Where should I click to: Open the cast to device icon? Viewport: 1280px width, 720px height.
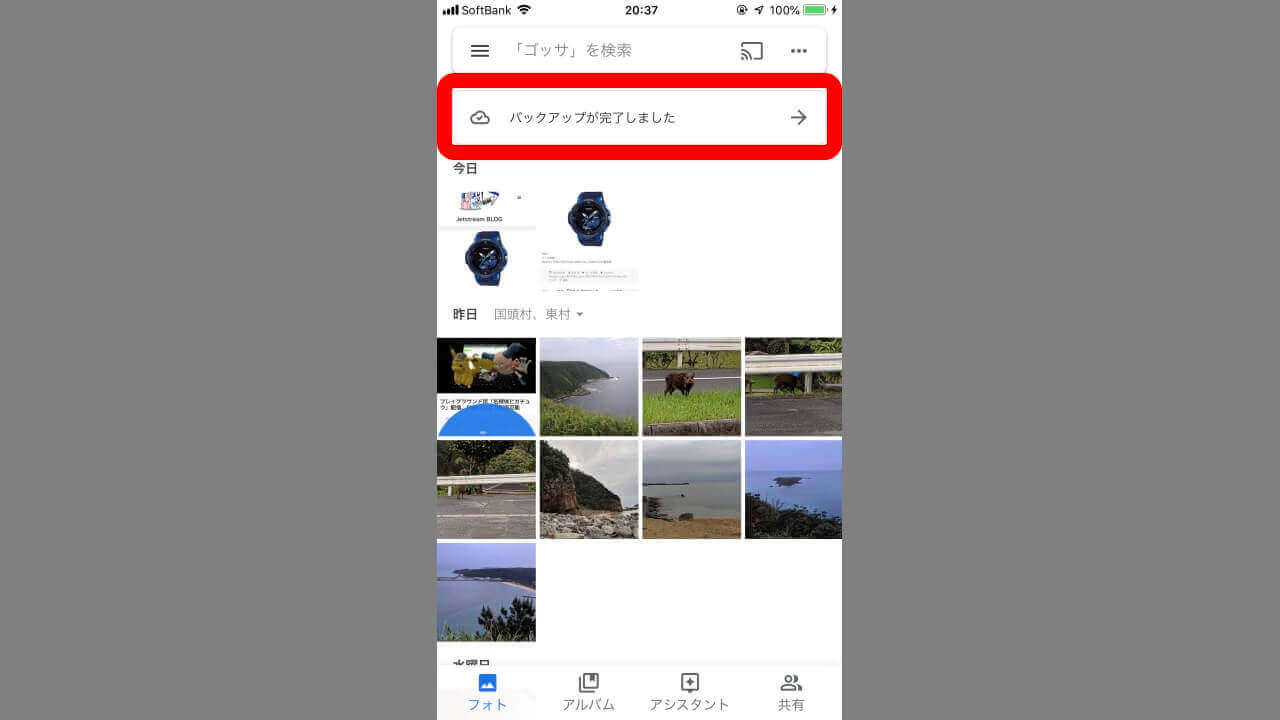click(751, 51)
